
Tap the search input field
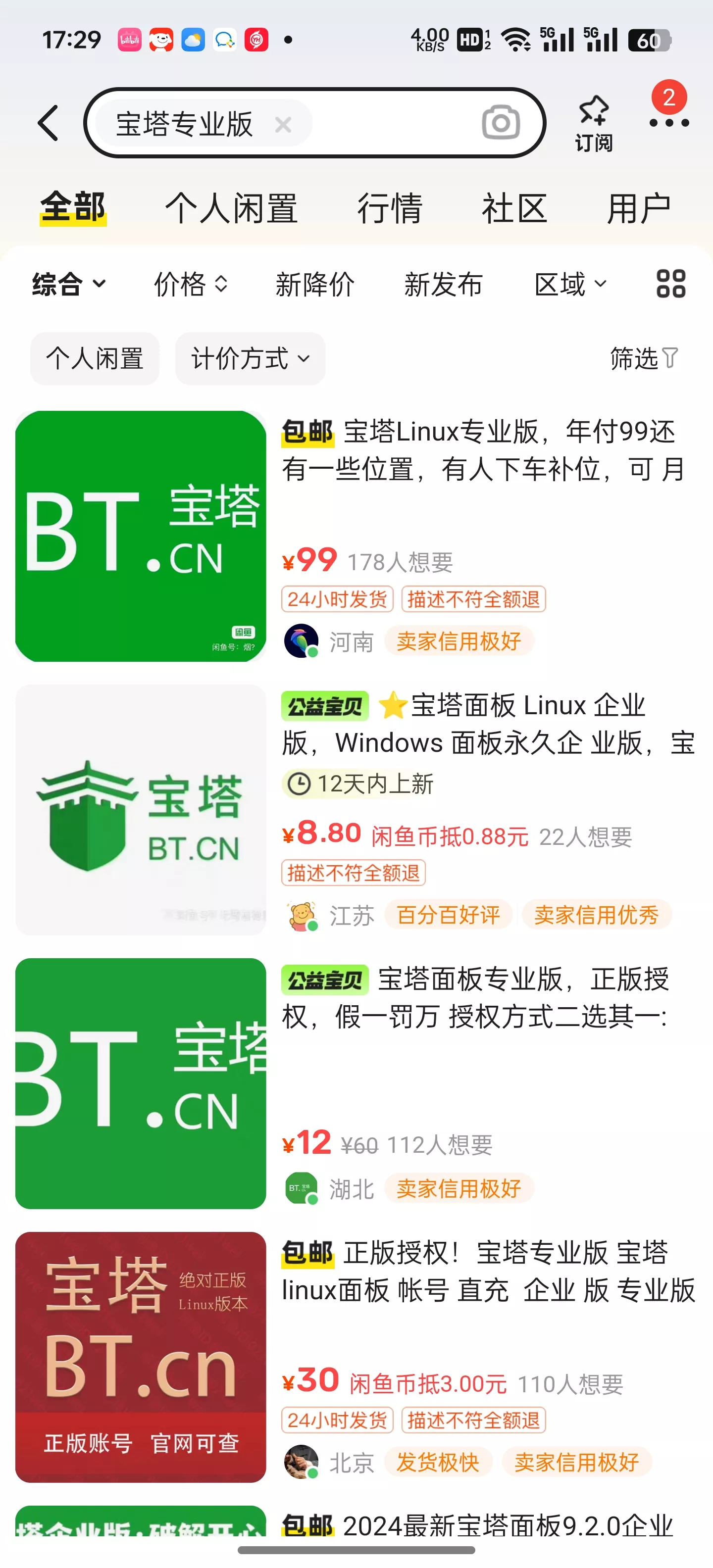(377, 123)
